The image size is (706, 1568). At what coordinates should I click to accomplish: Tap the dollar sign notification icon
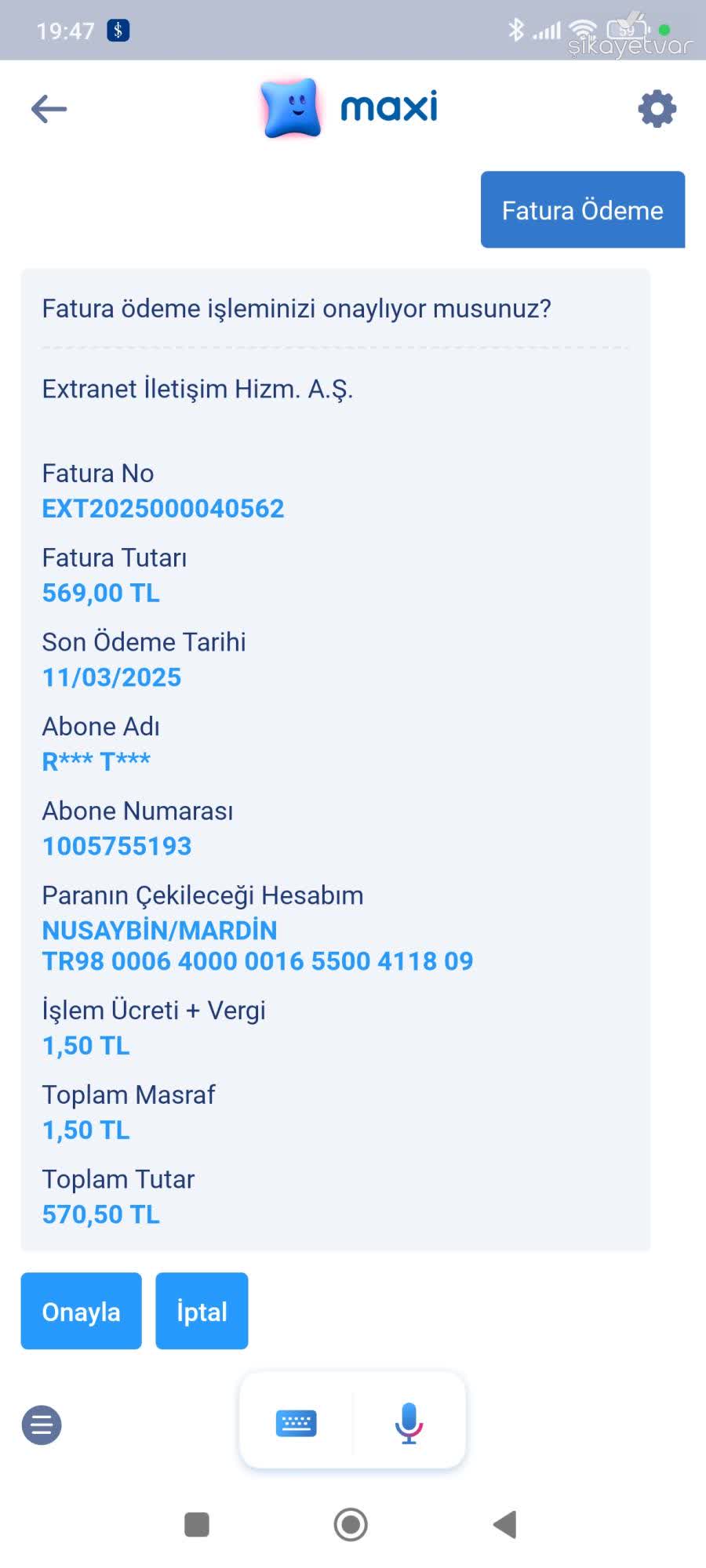[x=116, y=30]
